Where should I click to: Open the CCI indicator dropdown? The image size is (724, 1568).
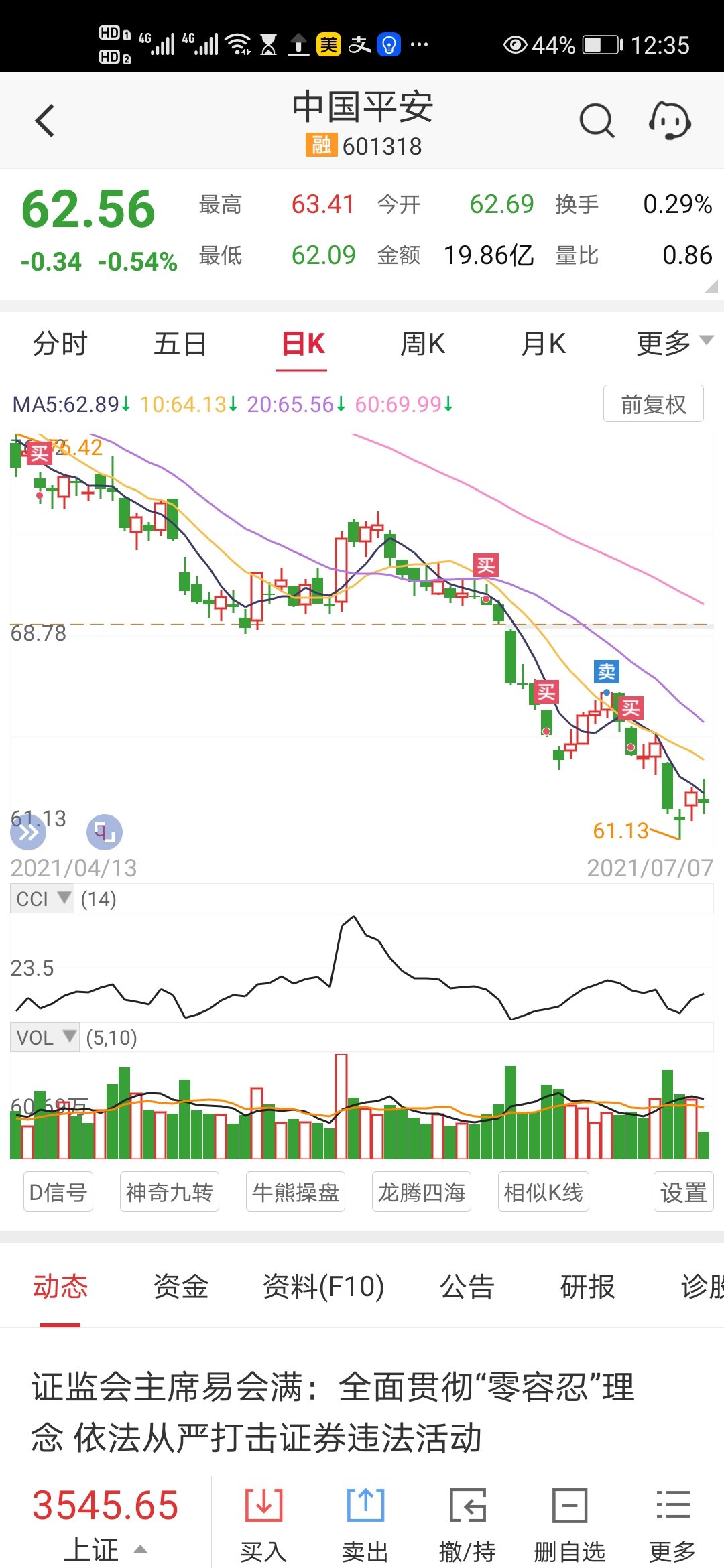(x=43, y=899)
